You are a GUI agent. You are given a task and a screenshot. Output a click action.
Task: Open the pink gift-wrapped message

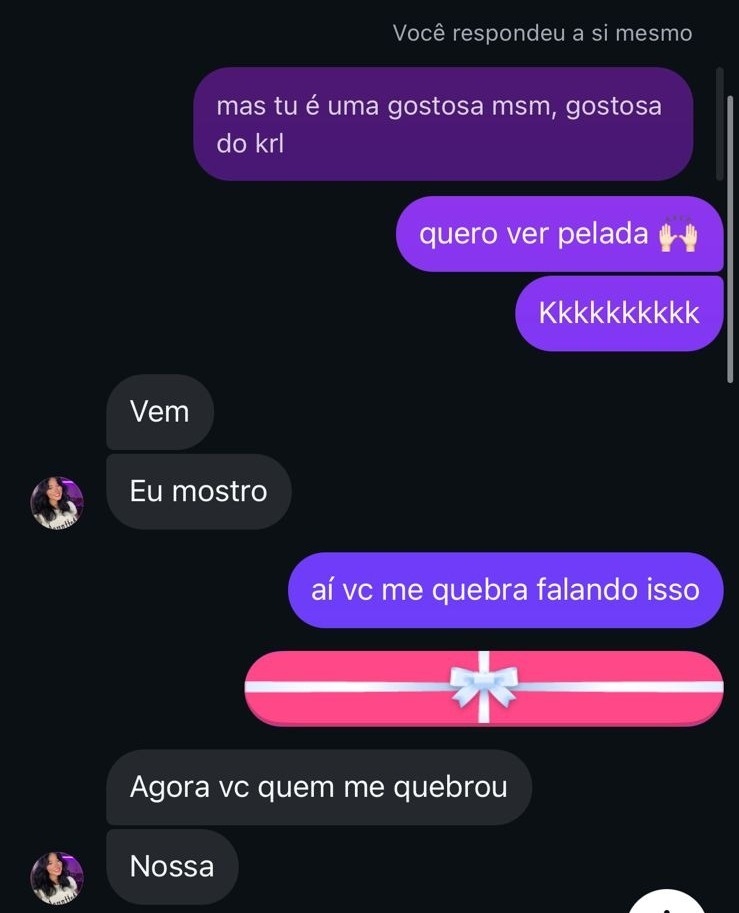pyautogui.click(x=483, y=687)
